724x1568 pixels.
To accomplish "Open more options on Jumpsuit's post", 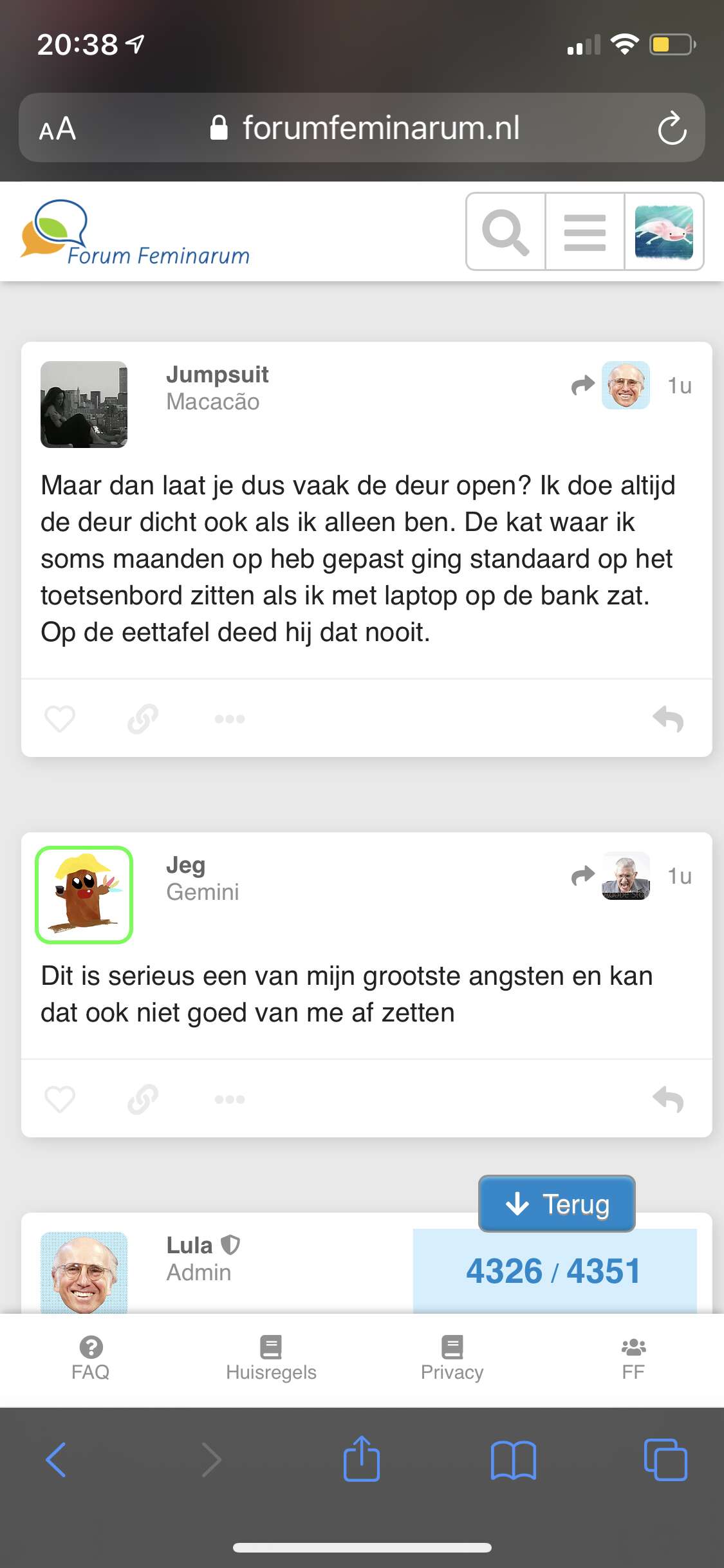I will click(230, 719).
